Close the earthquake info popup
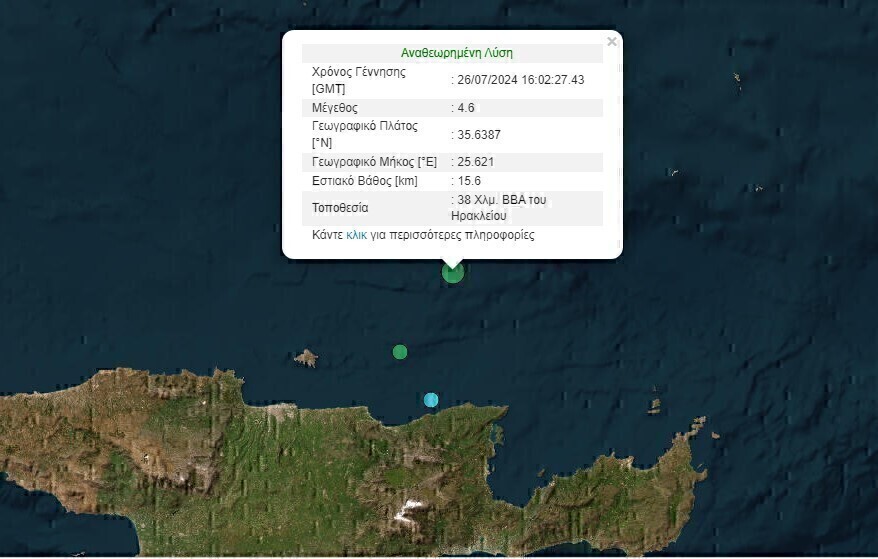 tap(612, 42)
